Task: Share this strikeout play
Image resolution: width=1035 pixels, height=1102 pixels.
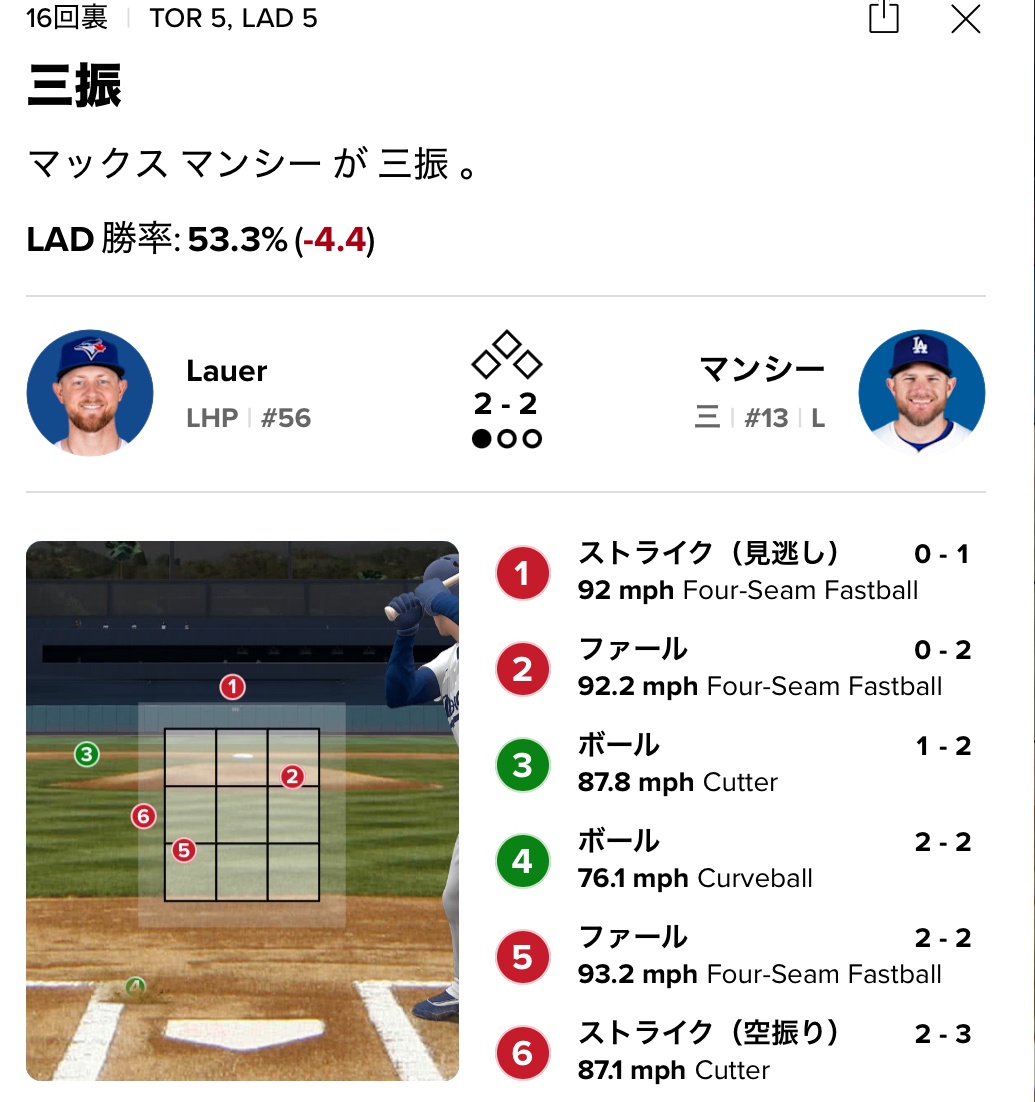Action: pos(884,17)
